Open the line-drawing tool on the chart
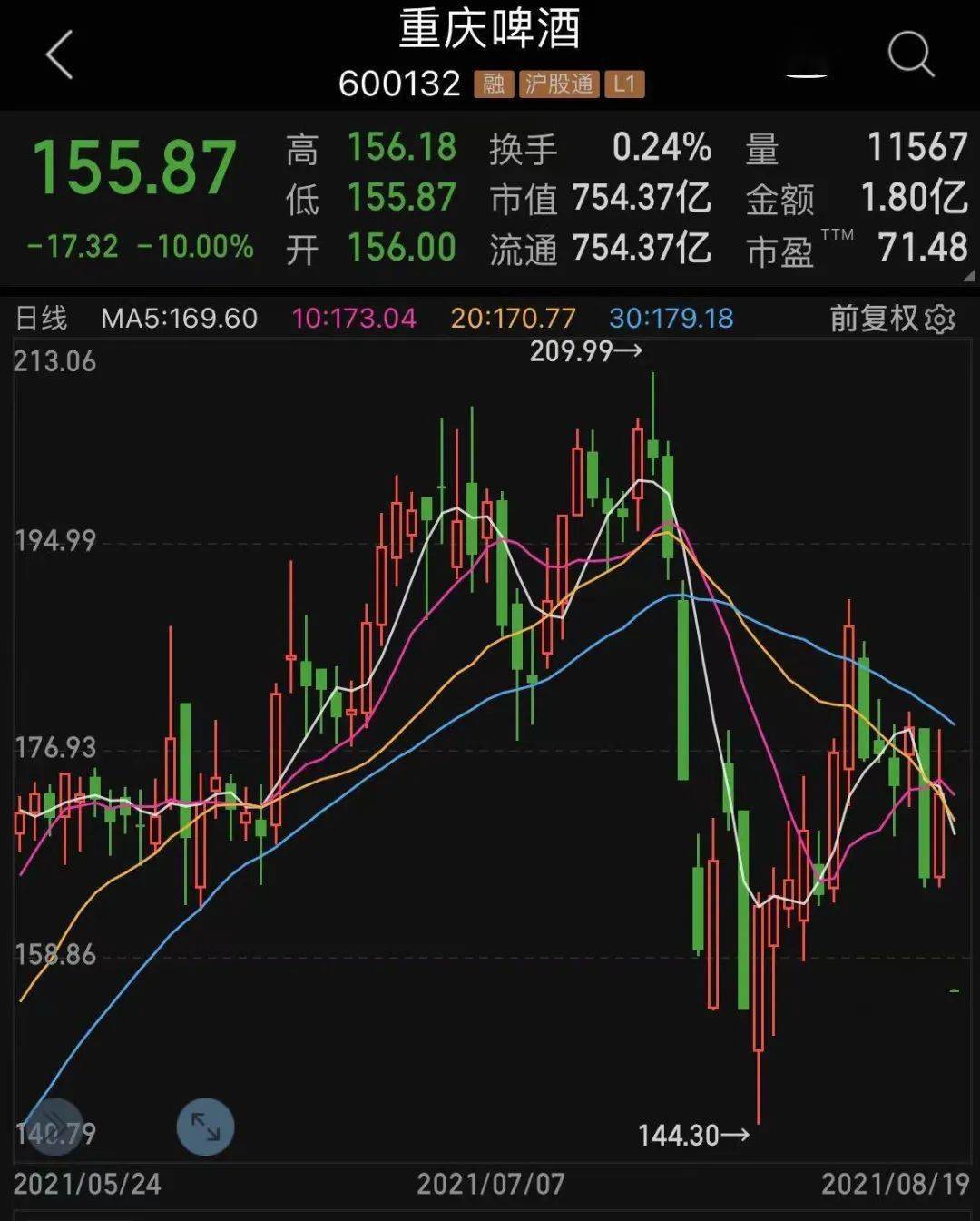The height and width of the screenshot is (1221, 980). [55, 1127]
